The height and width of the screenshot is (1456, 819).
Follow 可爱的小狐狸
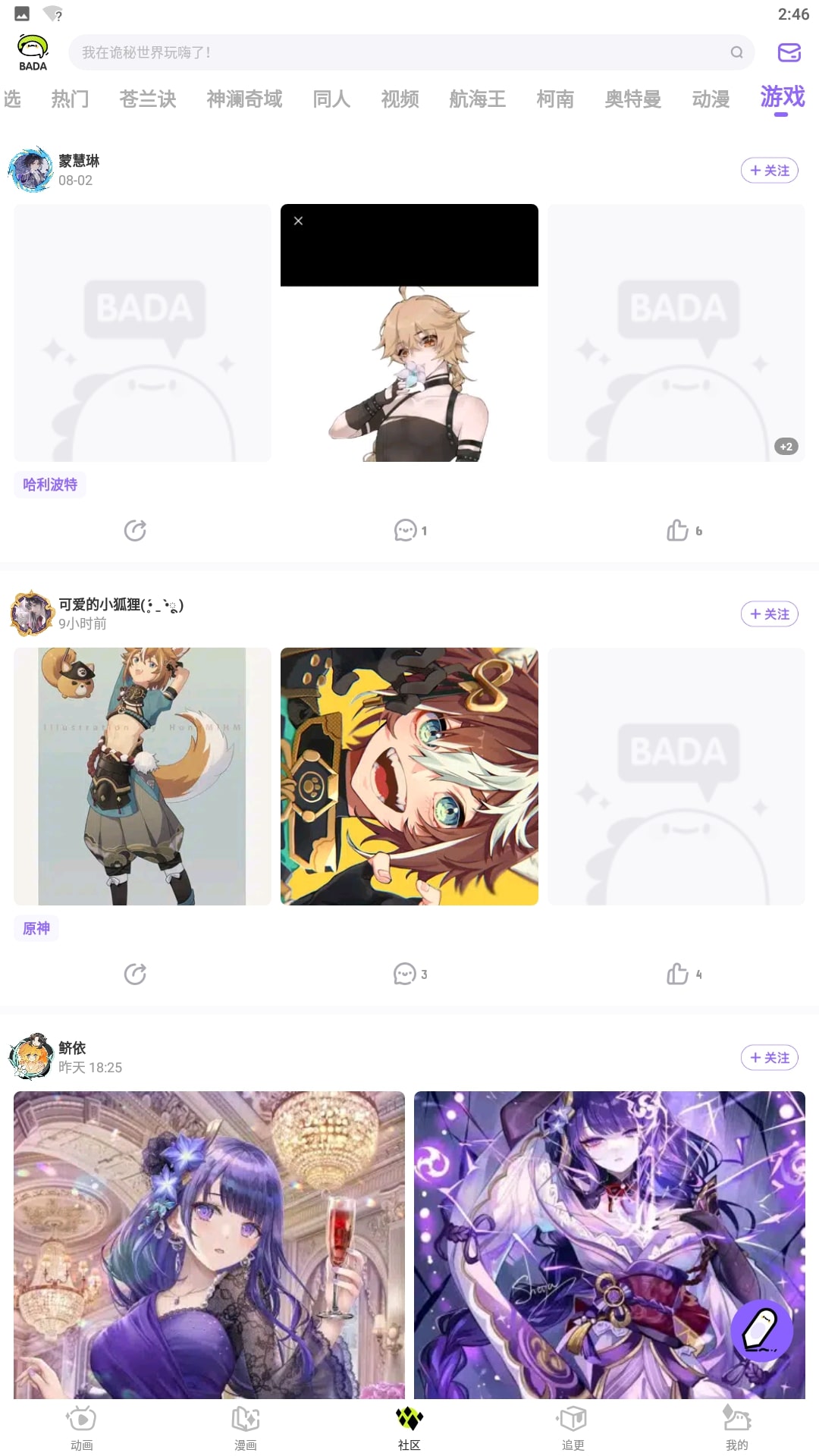point(769,614)
